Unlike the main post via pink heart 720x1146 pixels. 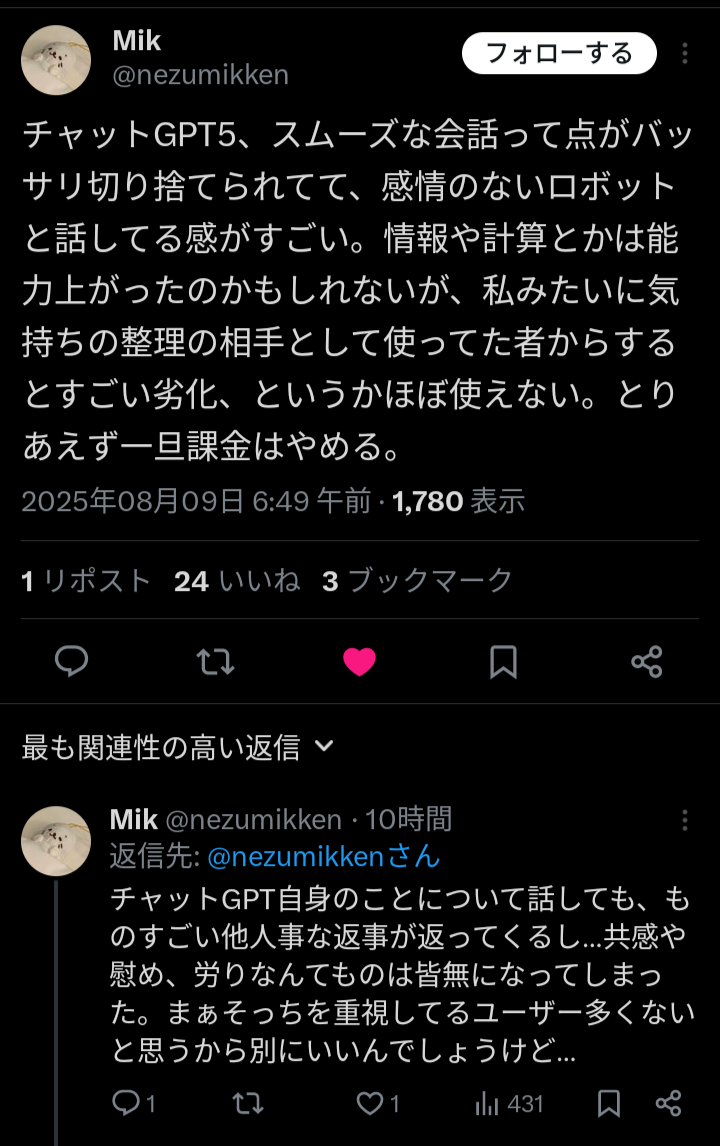(359, 661)
